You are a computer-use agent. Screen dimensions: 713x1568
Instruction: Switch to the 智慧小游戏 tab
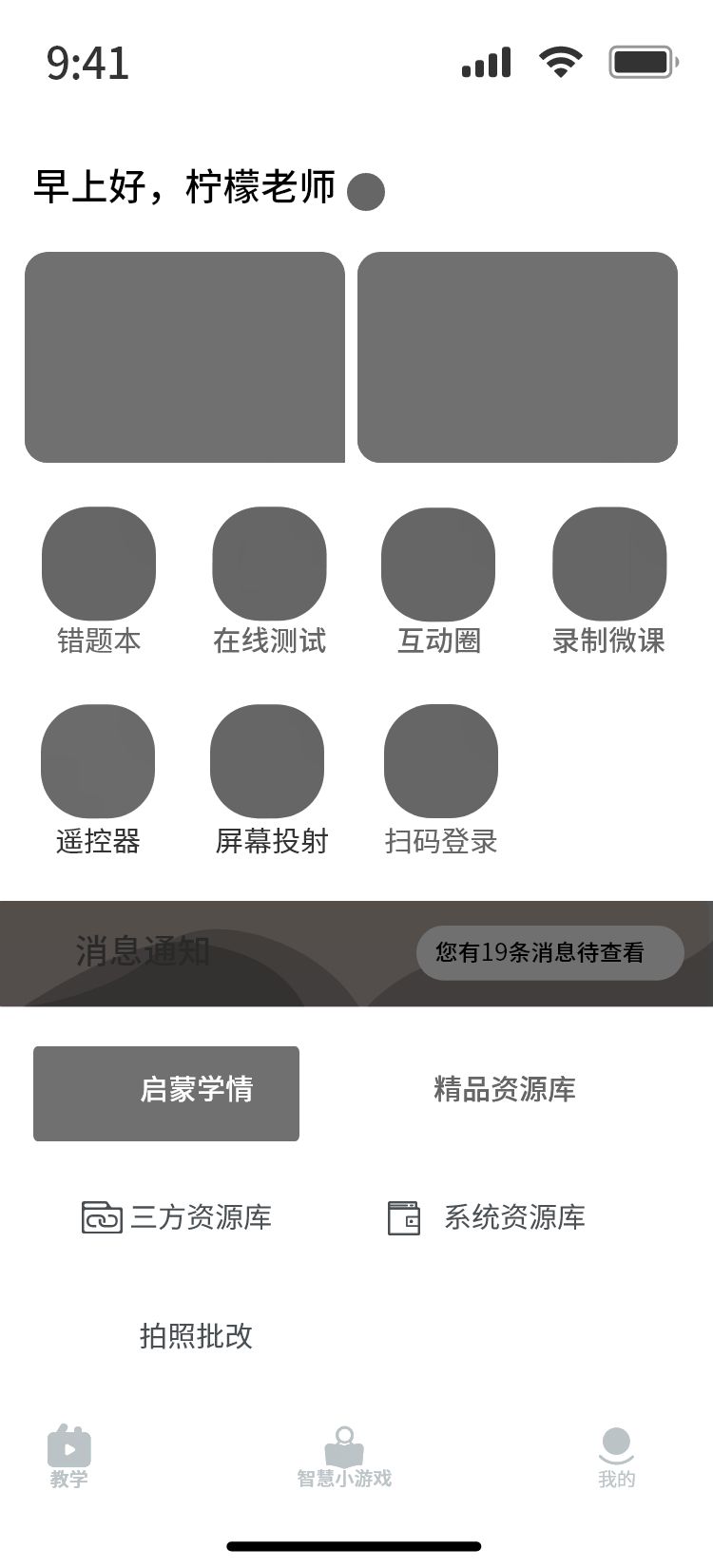(344, 1456)
